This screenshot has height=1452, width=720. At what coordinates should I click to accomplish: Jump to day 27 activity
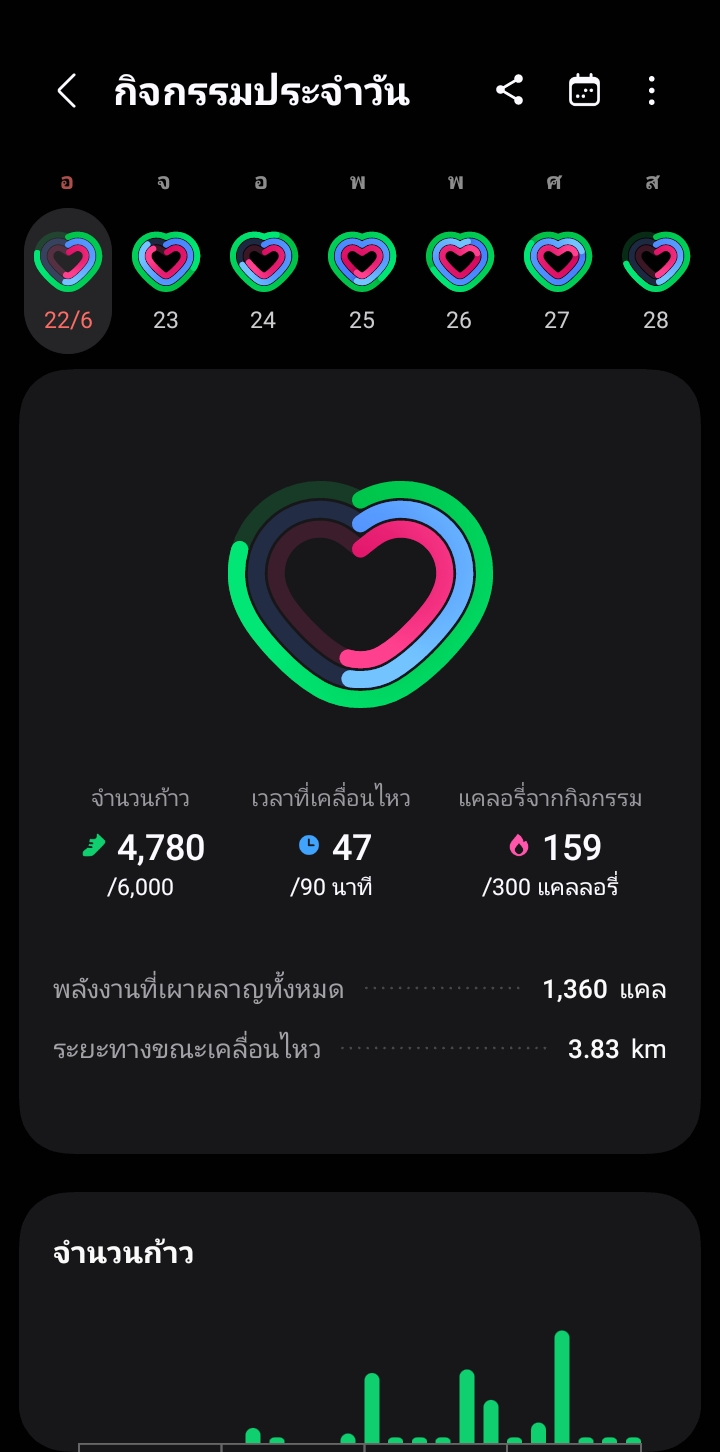click(x=558, y=262)
